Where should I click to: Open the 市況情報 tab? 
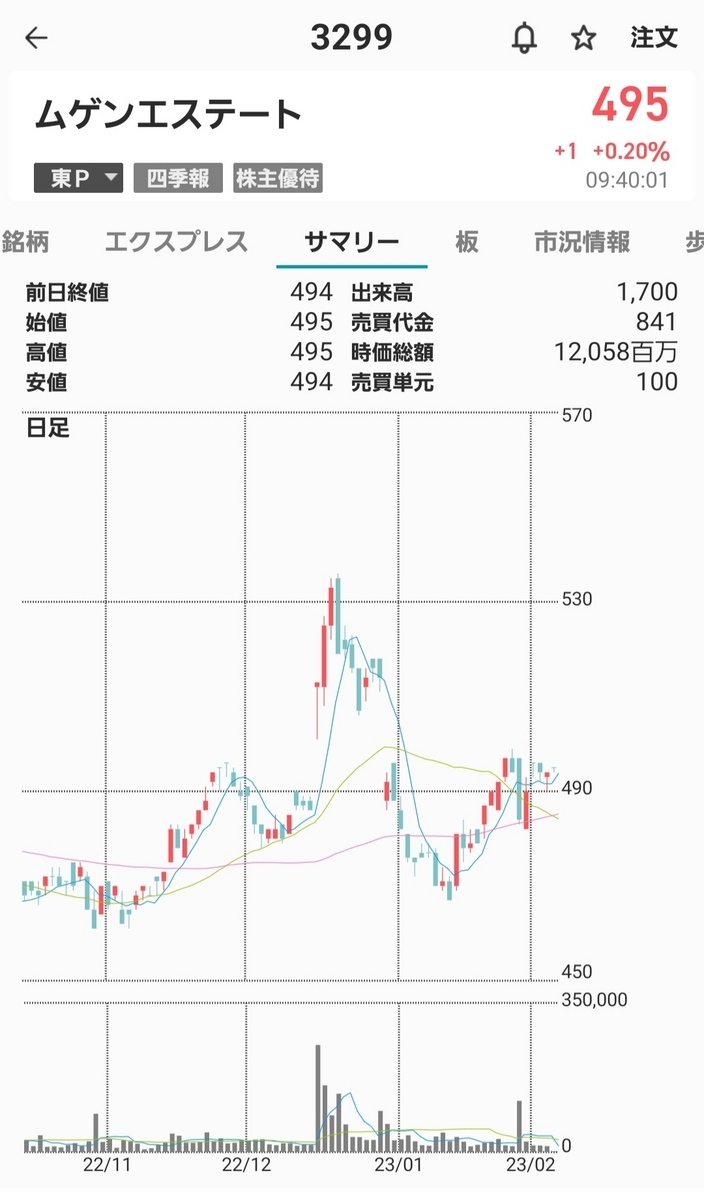click(x=582, y=242)
